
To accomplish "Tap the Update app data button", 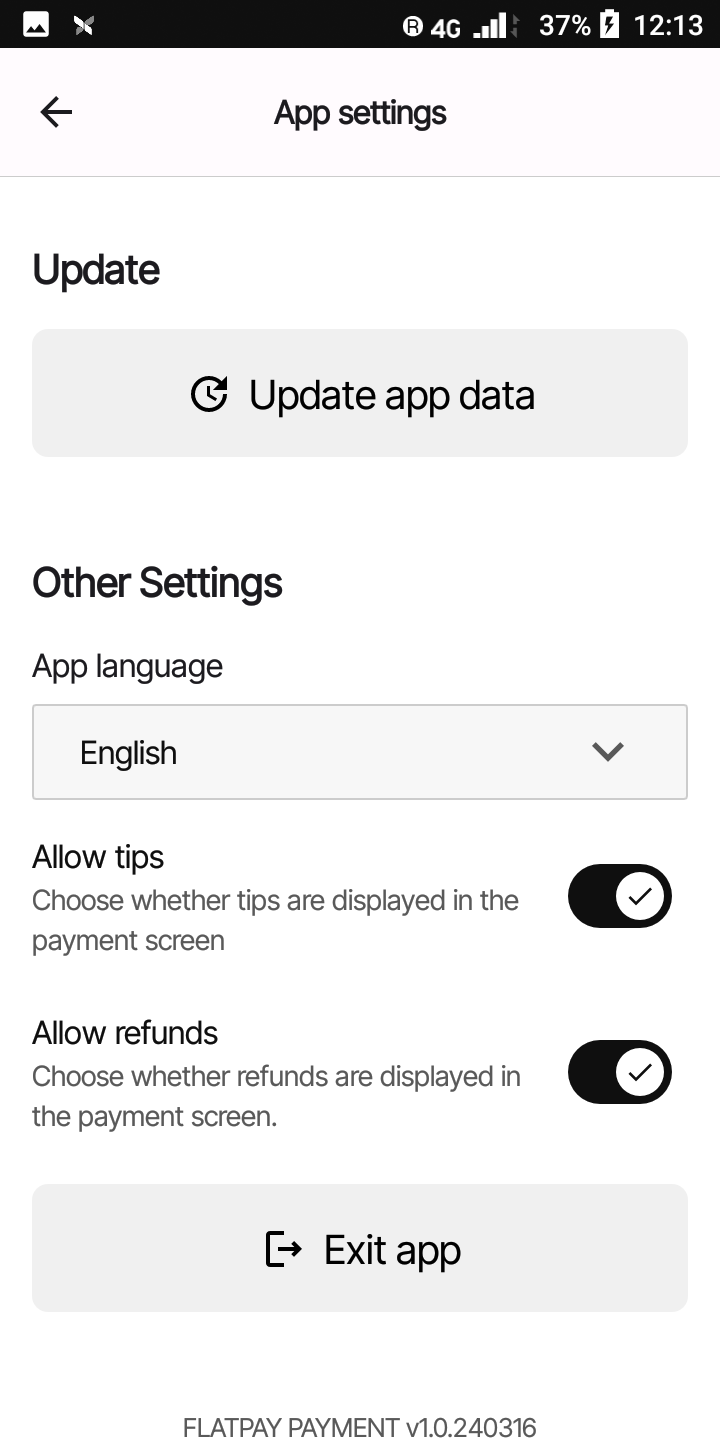I will pyautogui.click(x=360, y=394).
